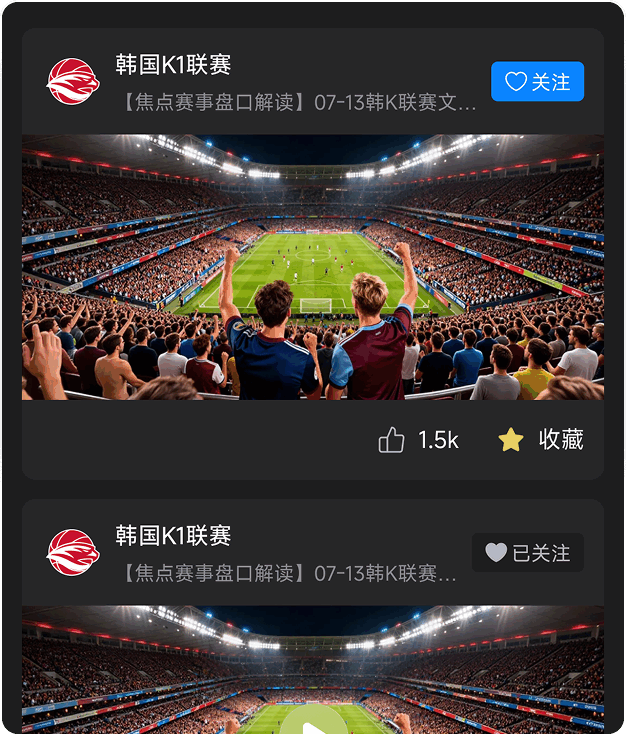Open 韩国K1联赛 avatar on the first post
This screenshot has width=626, height=736.
(73, 81)
